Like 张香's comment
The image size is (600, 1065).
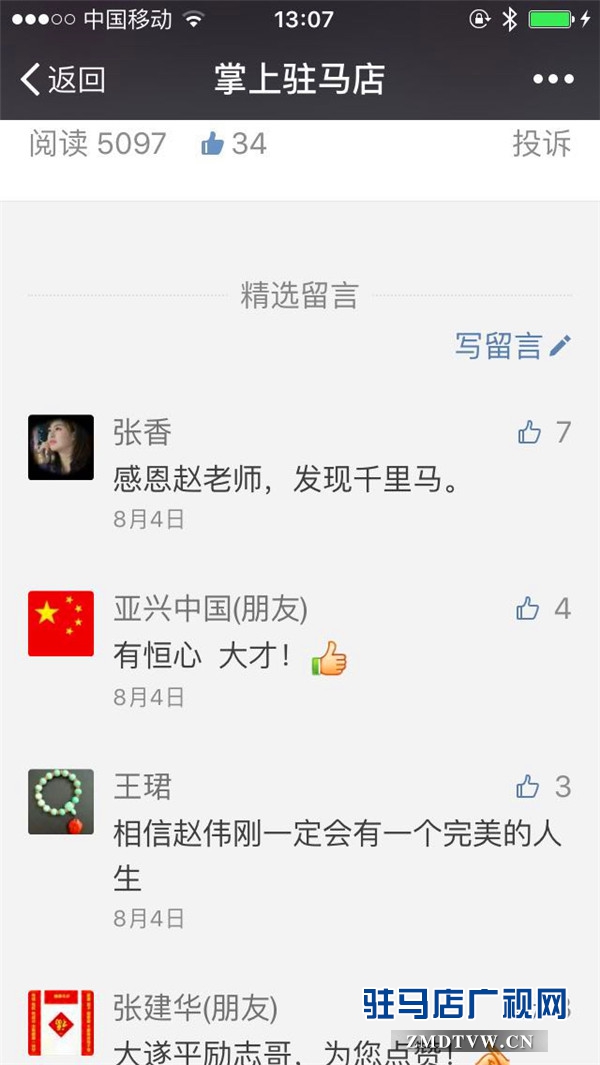[x=530, y=432]
